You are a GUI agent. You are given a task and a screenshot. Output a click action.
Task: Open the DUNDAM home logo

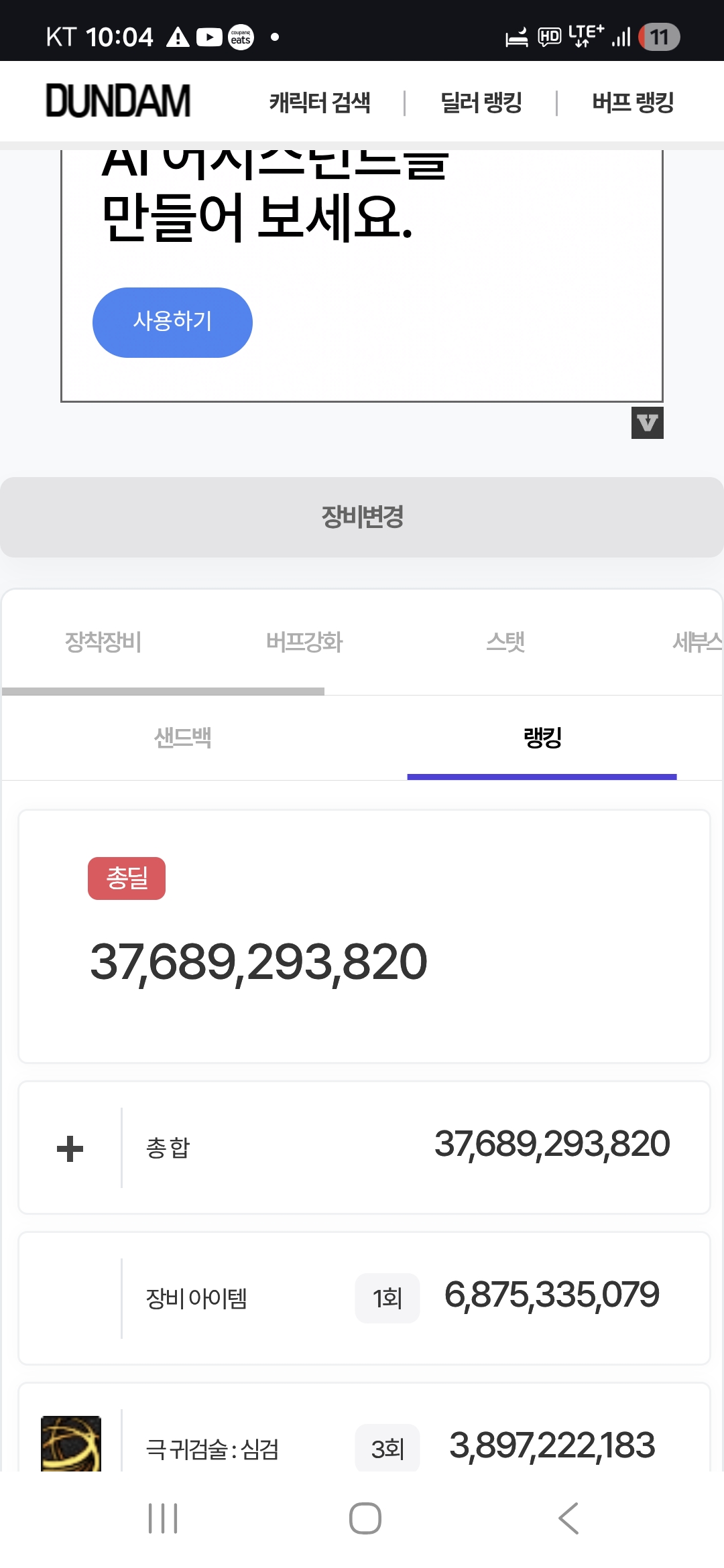tap(118, 101)
